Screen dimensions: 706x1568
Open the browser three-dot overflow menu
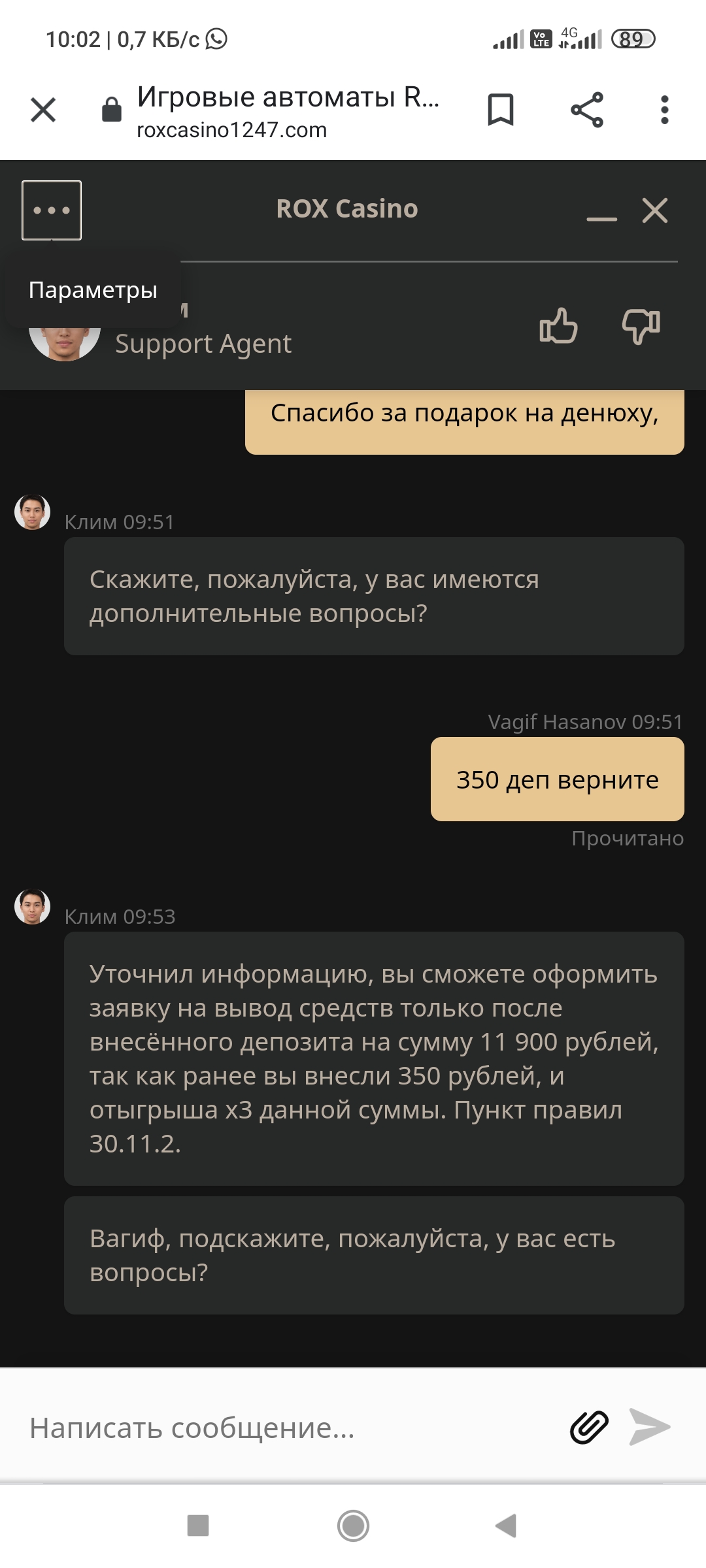pos(665,110)
